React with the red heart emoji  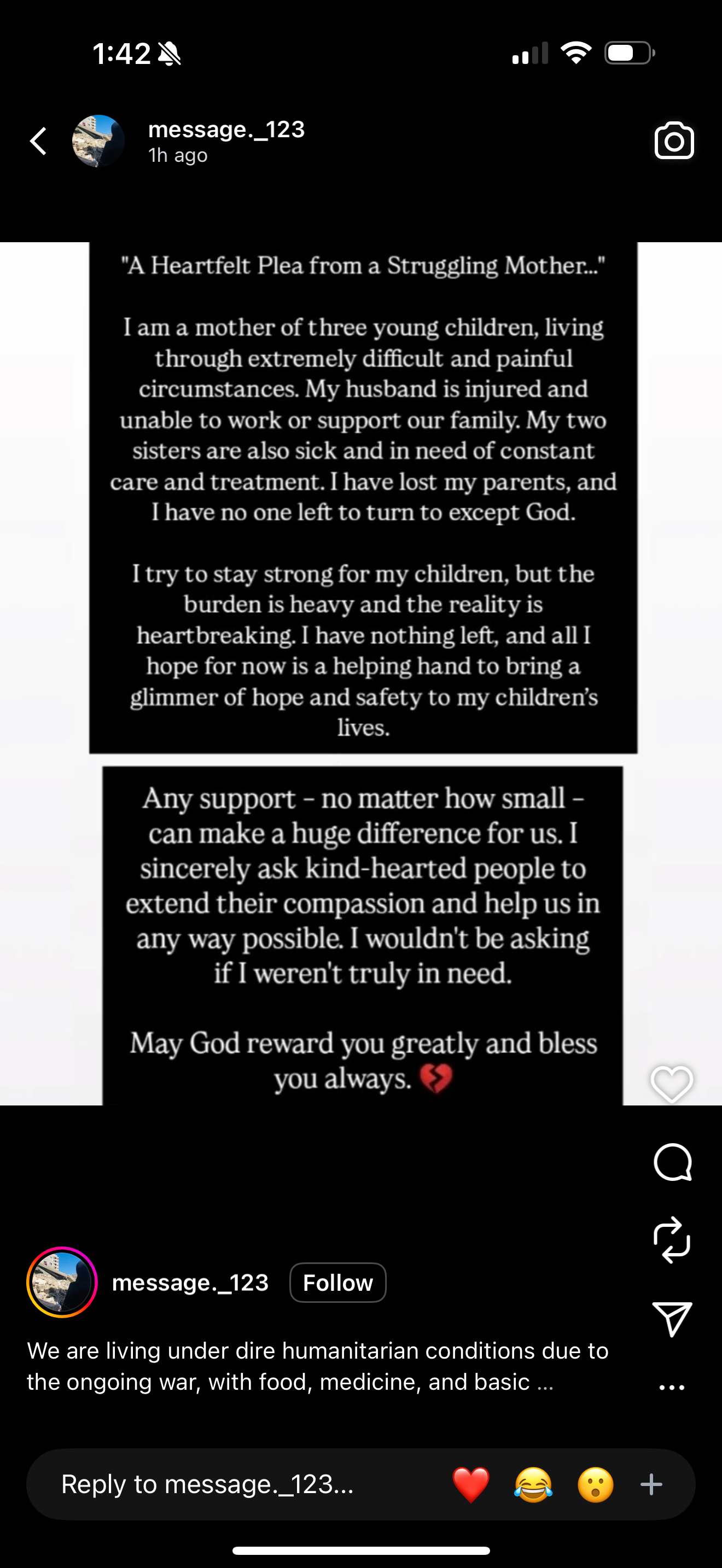[x=470, y=1484]
